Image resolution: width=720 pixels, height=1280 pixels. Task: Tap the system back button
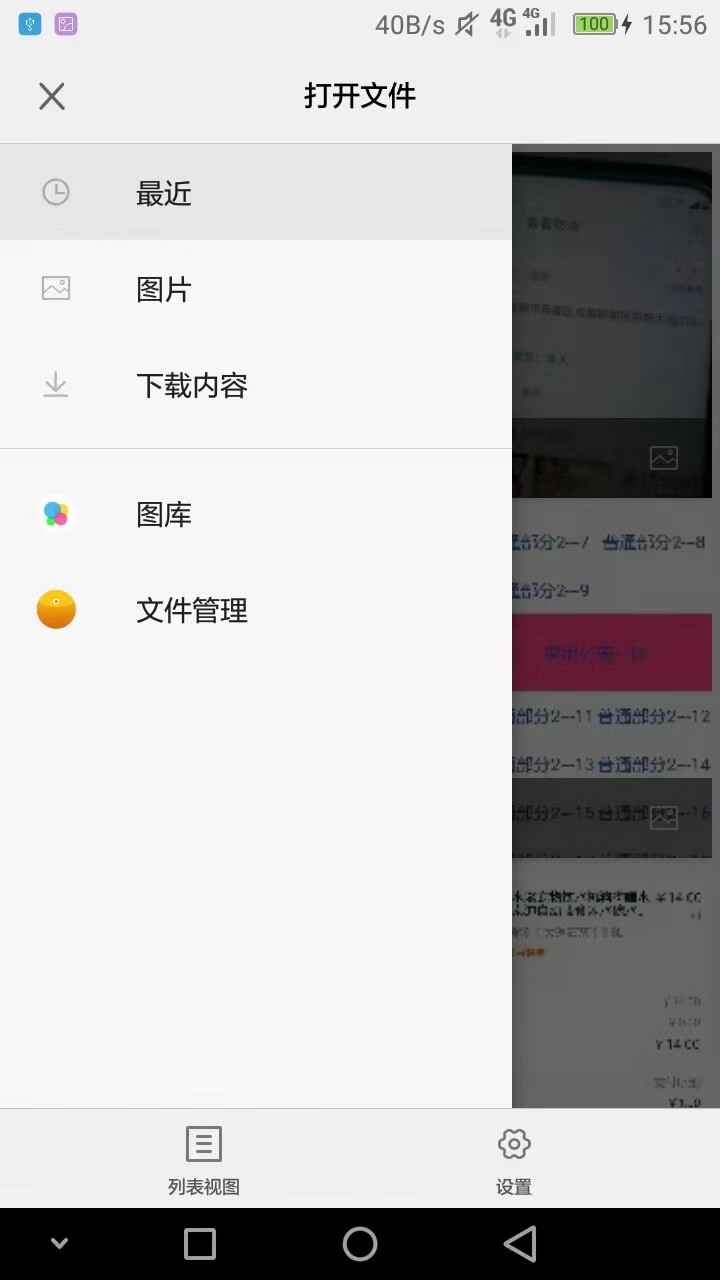520,1244
